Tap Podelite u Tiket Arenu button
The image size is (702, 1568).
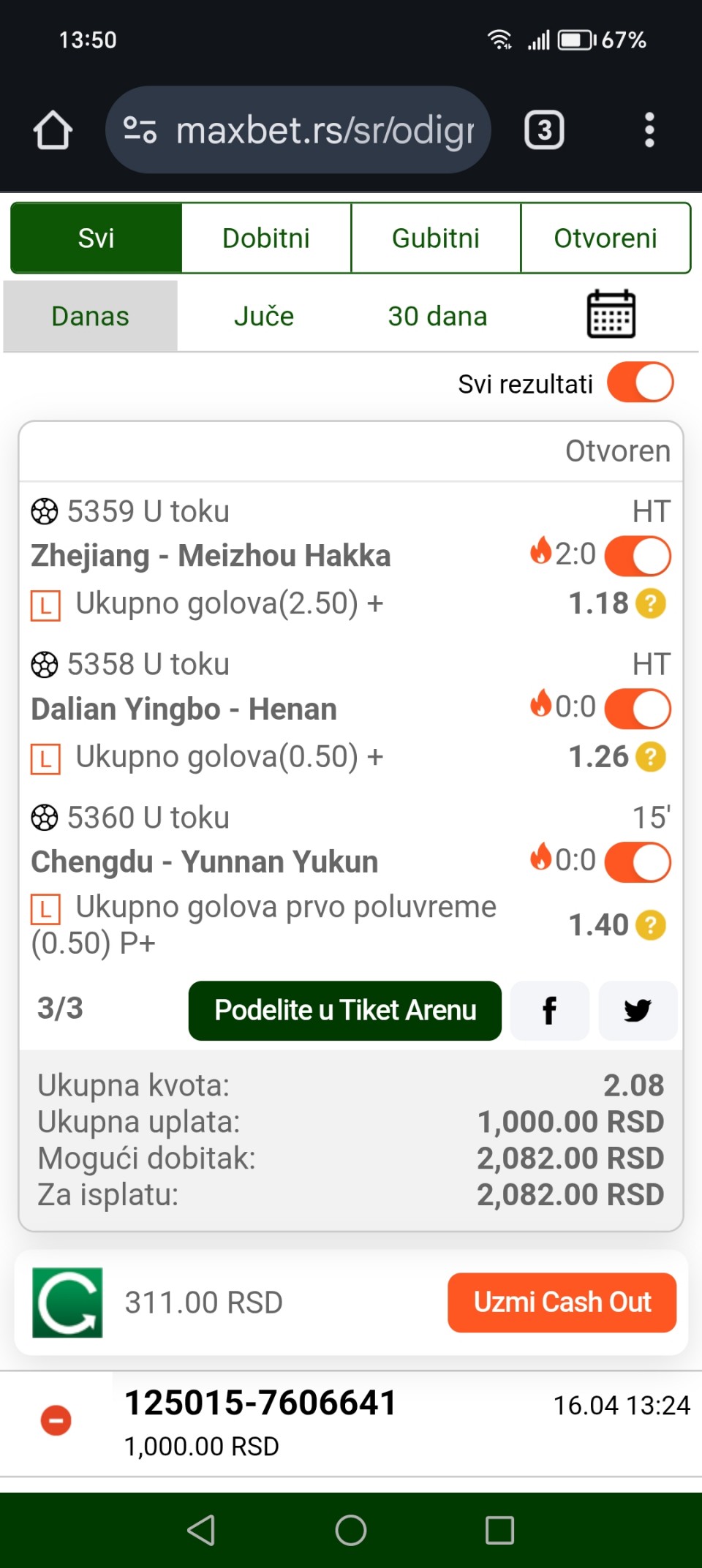pyautogui.click(x=345, y=1011)
